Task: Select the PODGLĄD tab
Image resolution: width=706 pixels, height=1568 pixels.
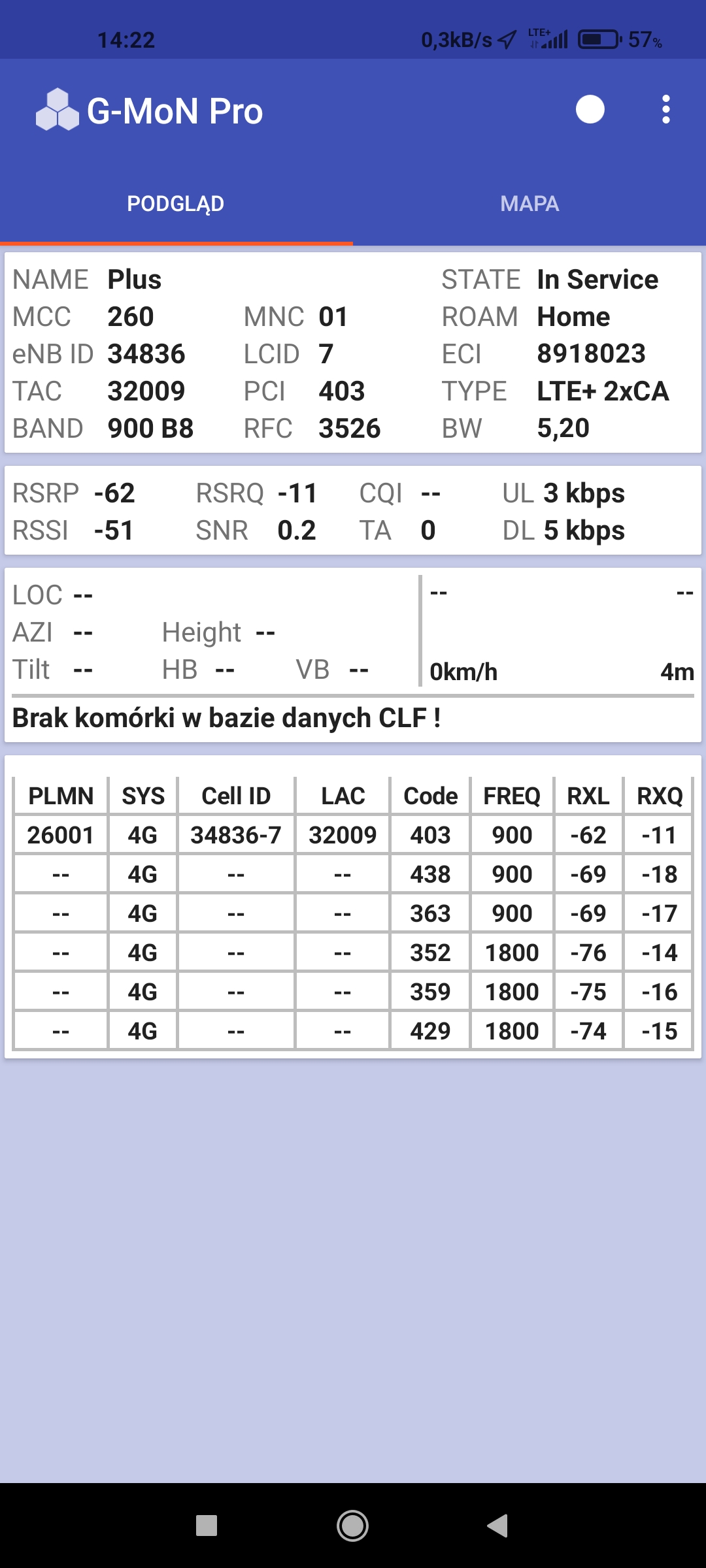Action: 176,204
